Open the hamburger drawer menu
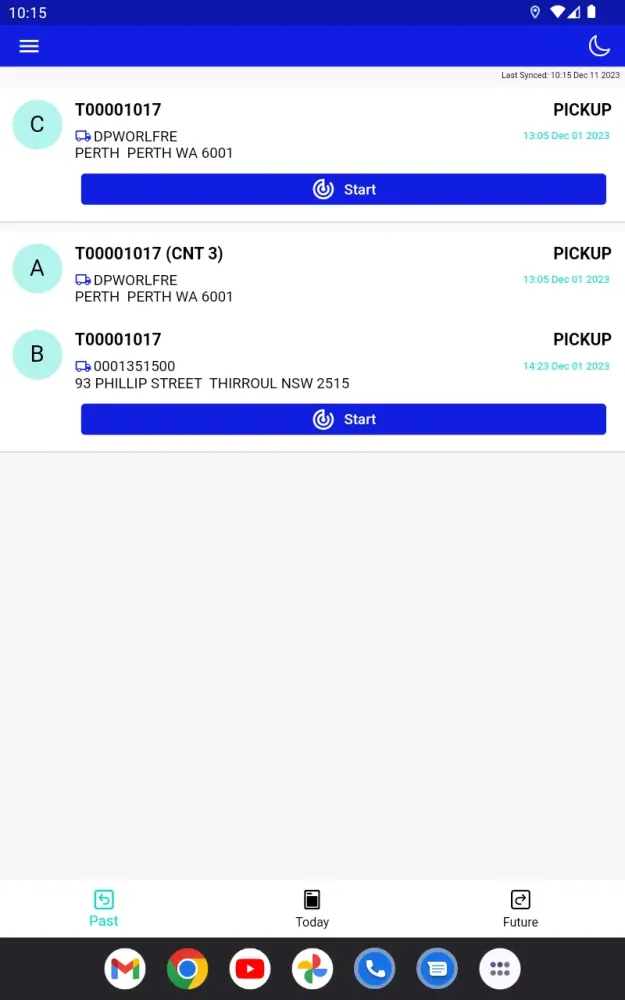 pyautogui.click(x=29, y=46)
